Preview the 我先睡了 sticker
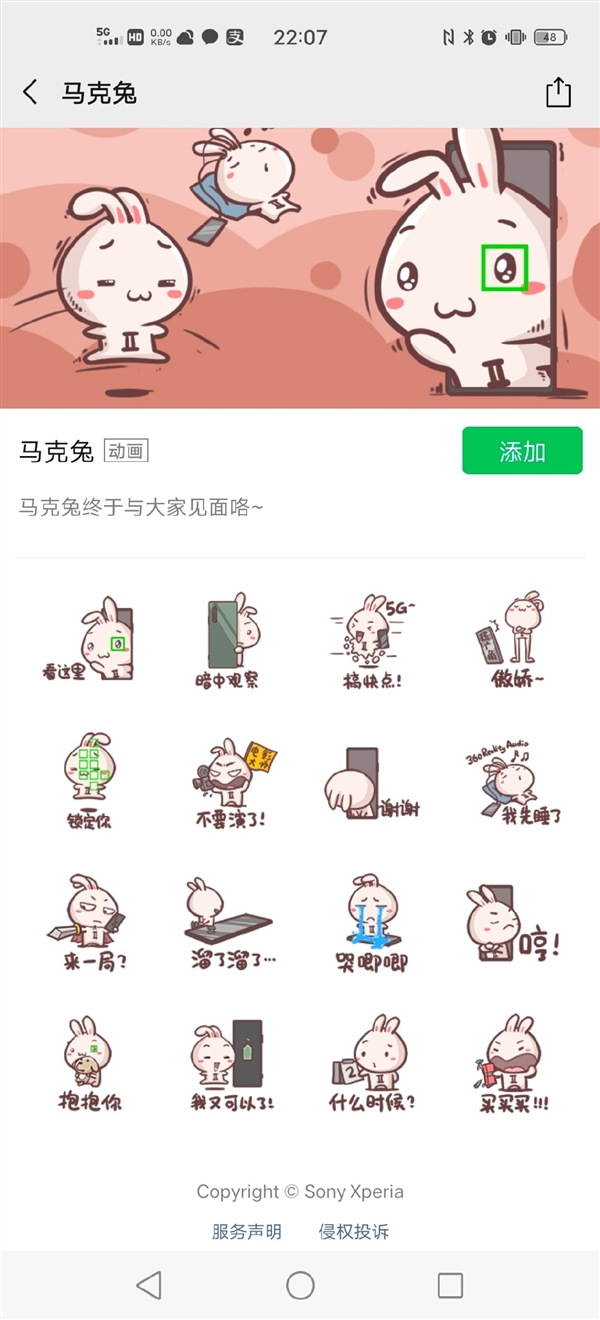This screenshot has height=1320, width=600. 513,783
